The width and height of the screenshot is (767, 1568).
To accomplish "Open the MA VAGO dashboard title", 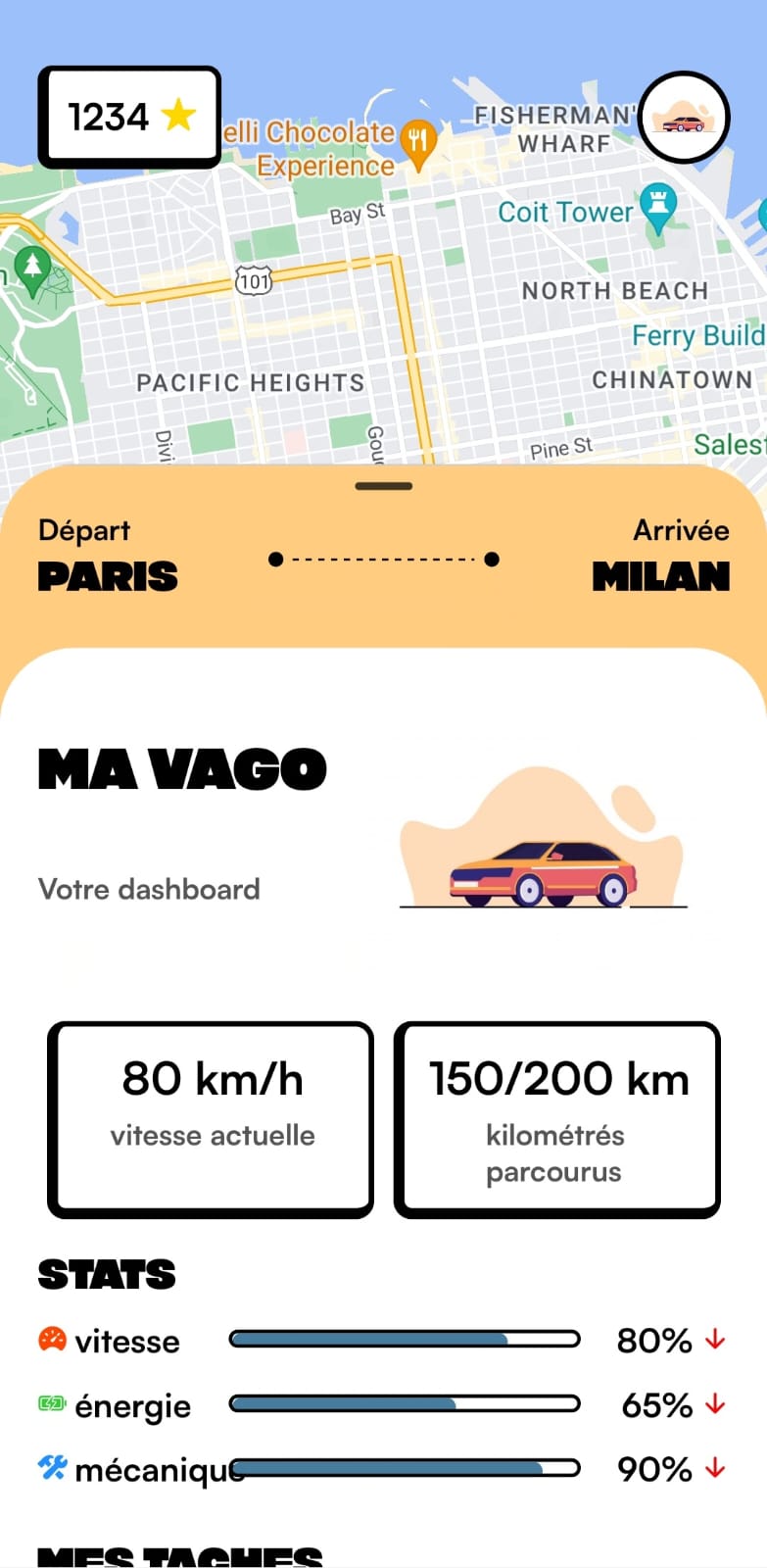I will [x=181, y=769].
